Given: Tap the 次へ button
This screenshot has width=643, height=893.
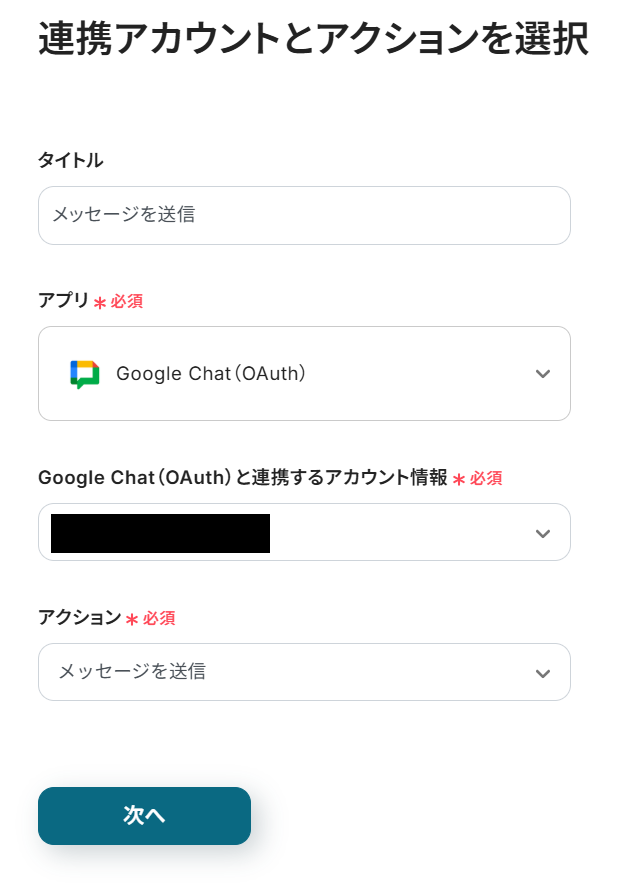Looking at the screenshot, I should point(144,816).
